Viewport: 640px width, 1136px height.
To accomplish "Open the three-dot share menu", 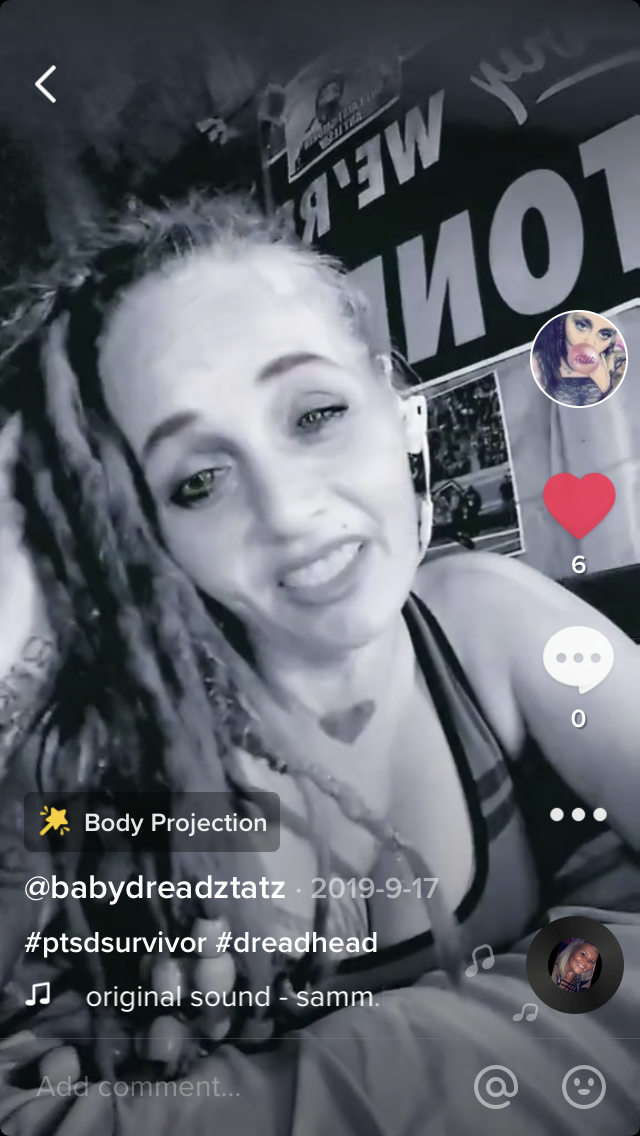I will 578,815.
